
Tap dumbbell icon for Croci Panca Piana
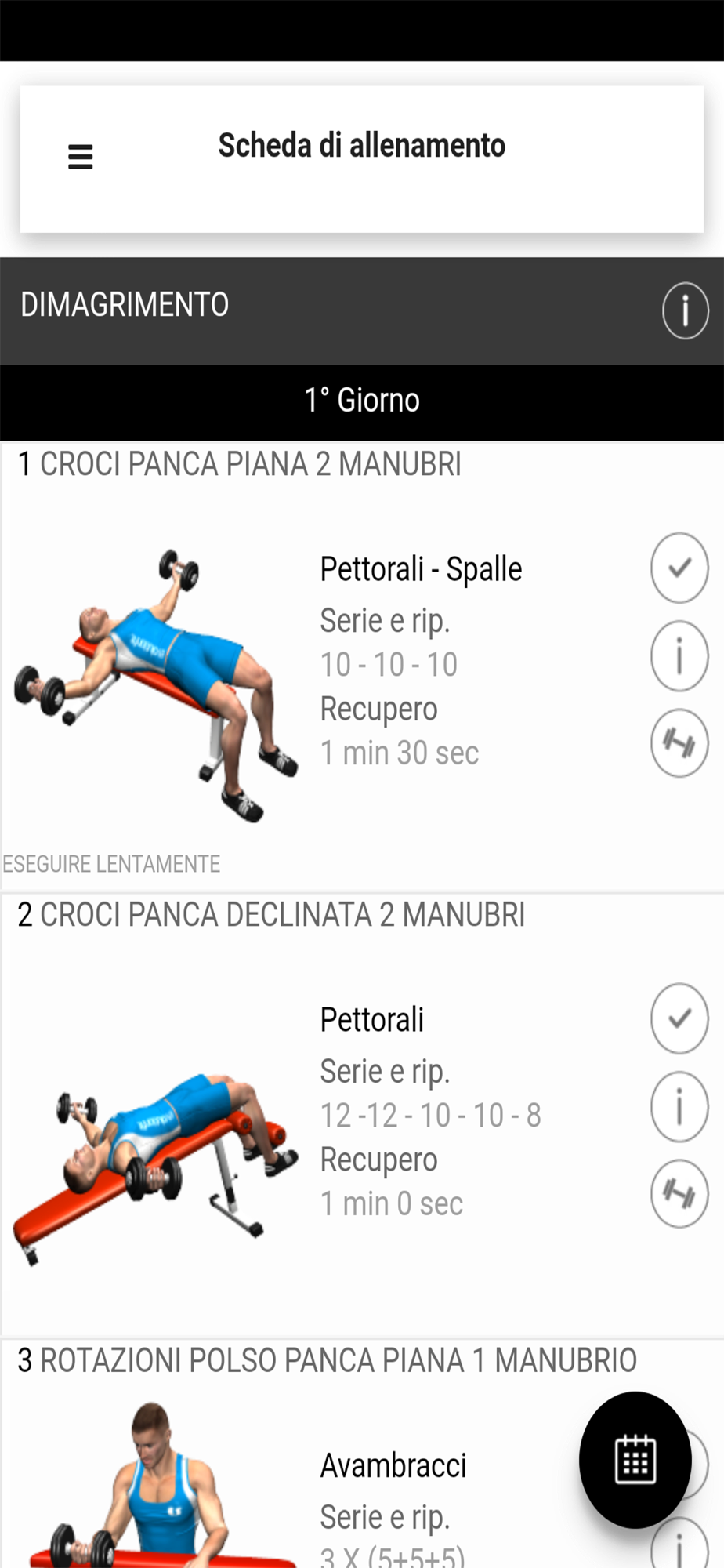click(679, 743)
